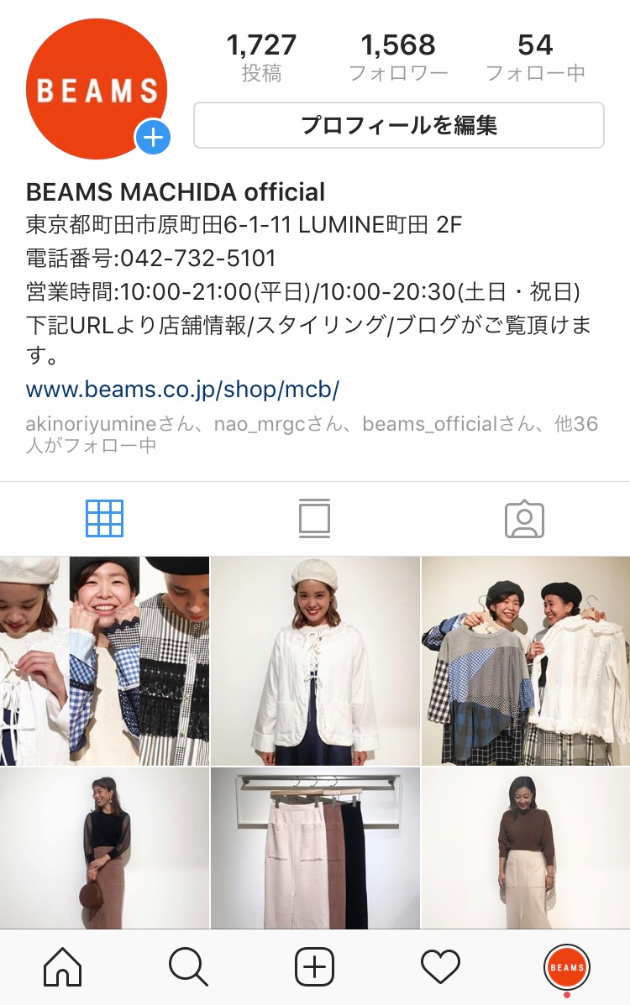View the フォロワー list of 1,568
This screenshot has height=1005, width=630.
[398, 56]
